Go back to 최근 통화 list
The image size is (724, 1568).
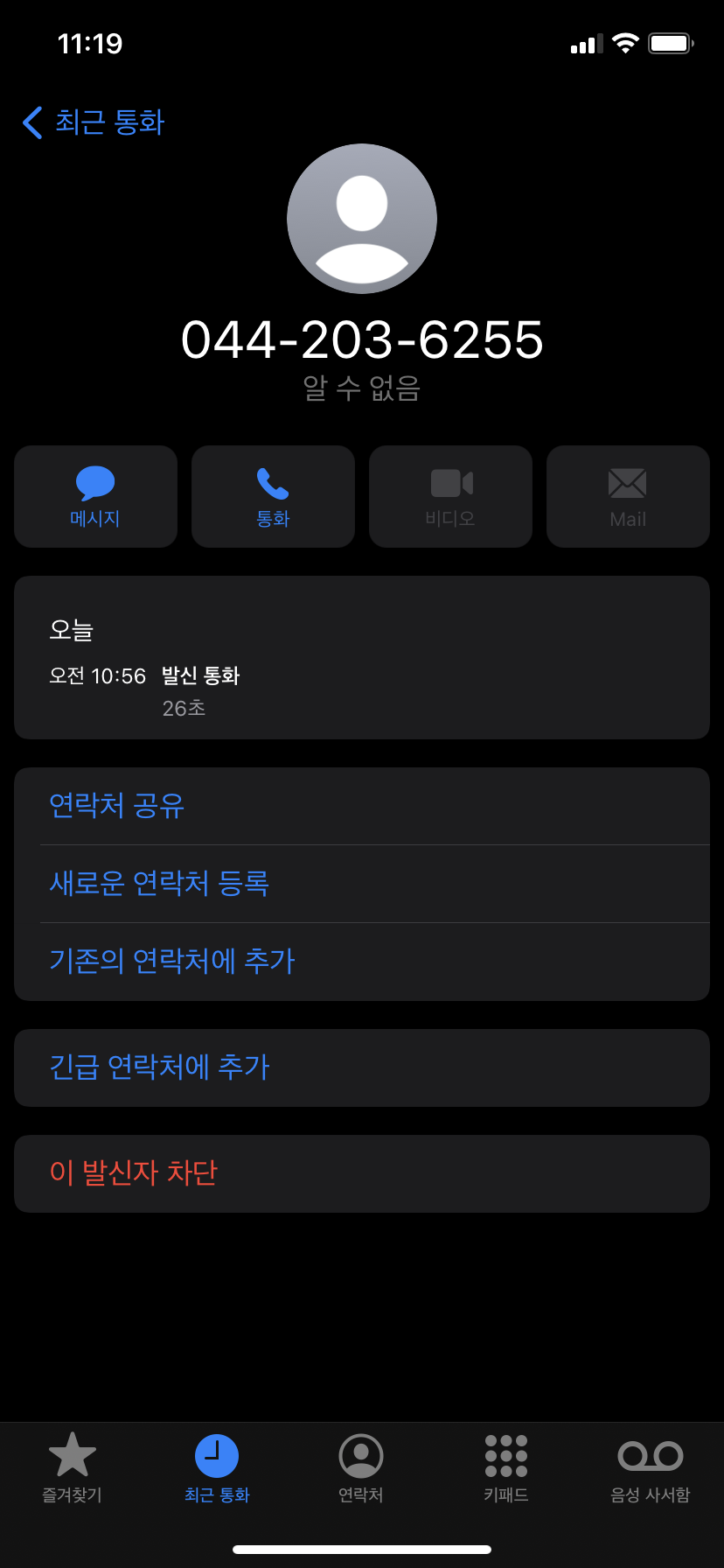coord(94,122)
